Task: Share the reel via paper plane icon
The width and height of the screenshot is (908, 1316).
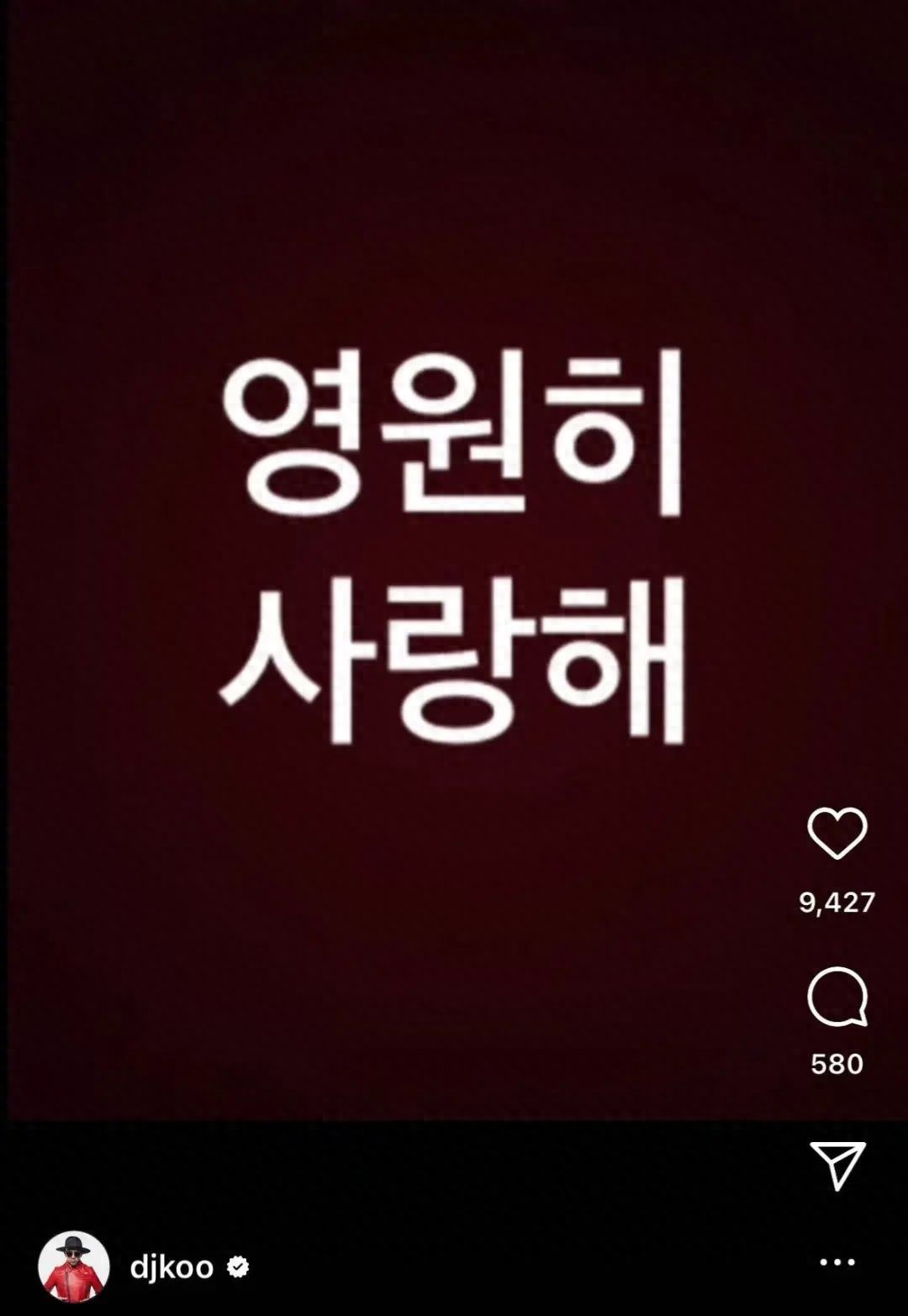Action: coord(837,1165)
